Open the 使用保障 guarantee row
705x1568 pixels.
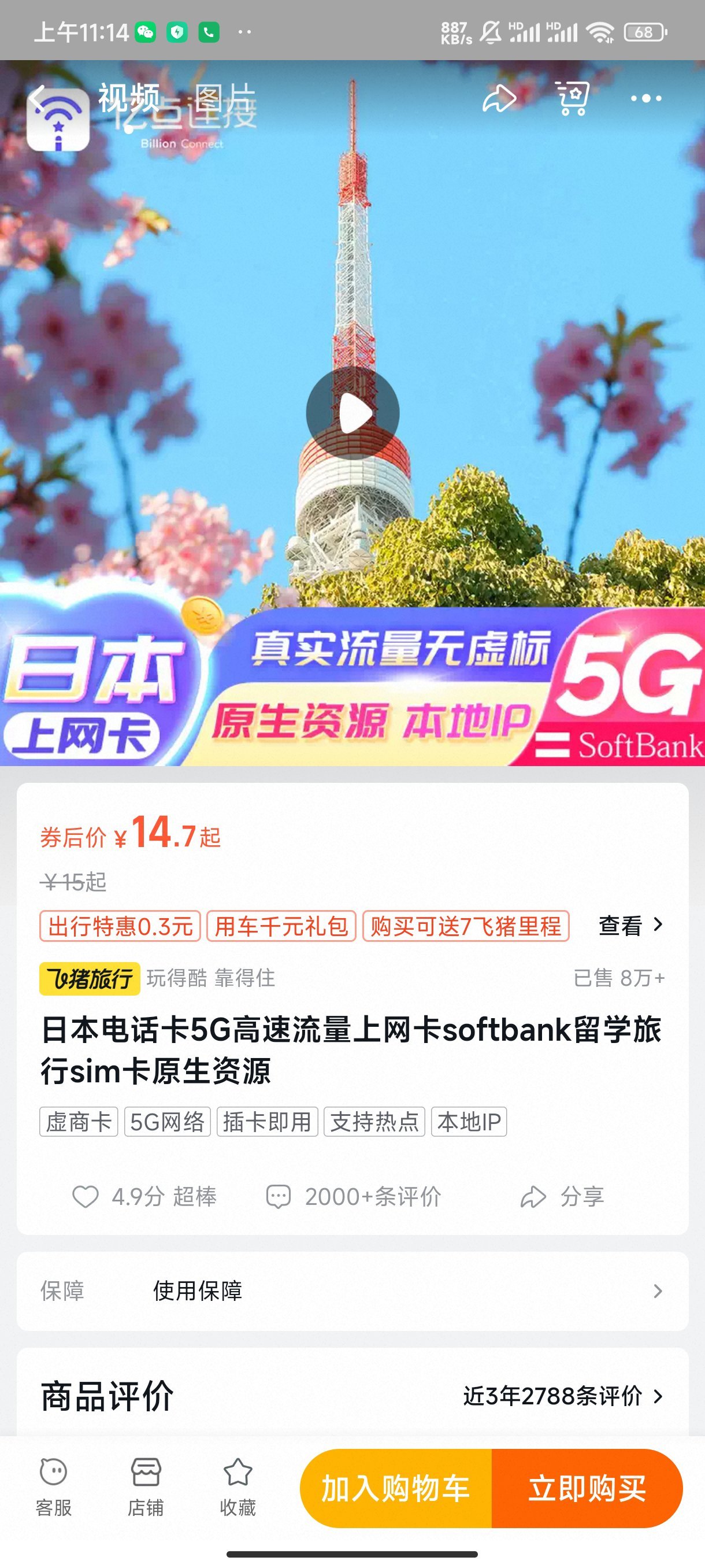(x=352, y=1290)
